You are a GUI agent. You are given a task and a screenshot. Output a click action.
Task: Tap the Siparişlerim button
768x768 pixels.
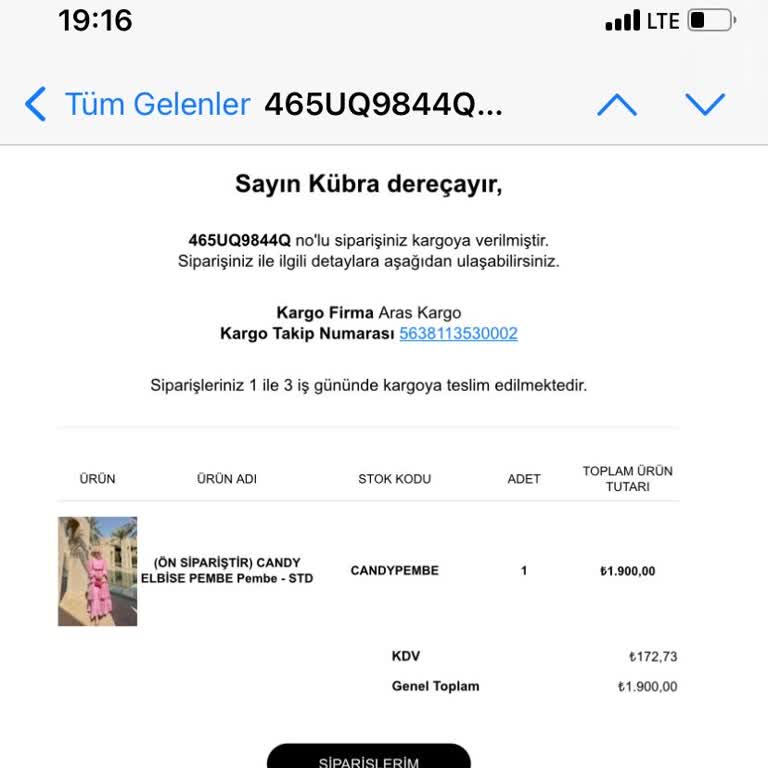click(x=369, y=758)
